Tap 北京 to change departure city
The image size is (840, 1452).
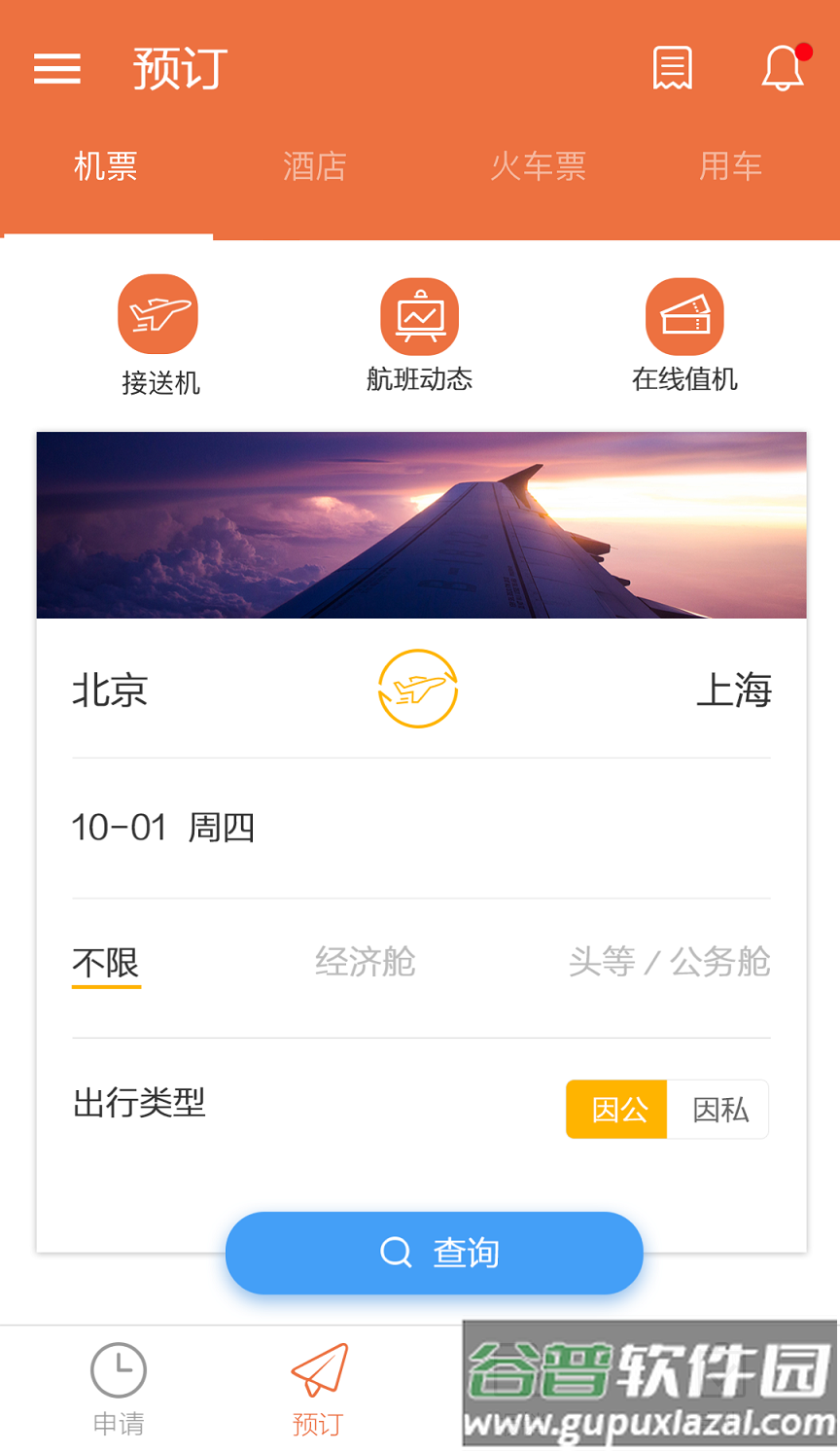tap(109, 691)
